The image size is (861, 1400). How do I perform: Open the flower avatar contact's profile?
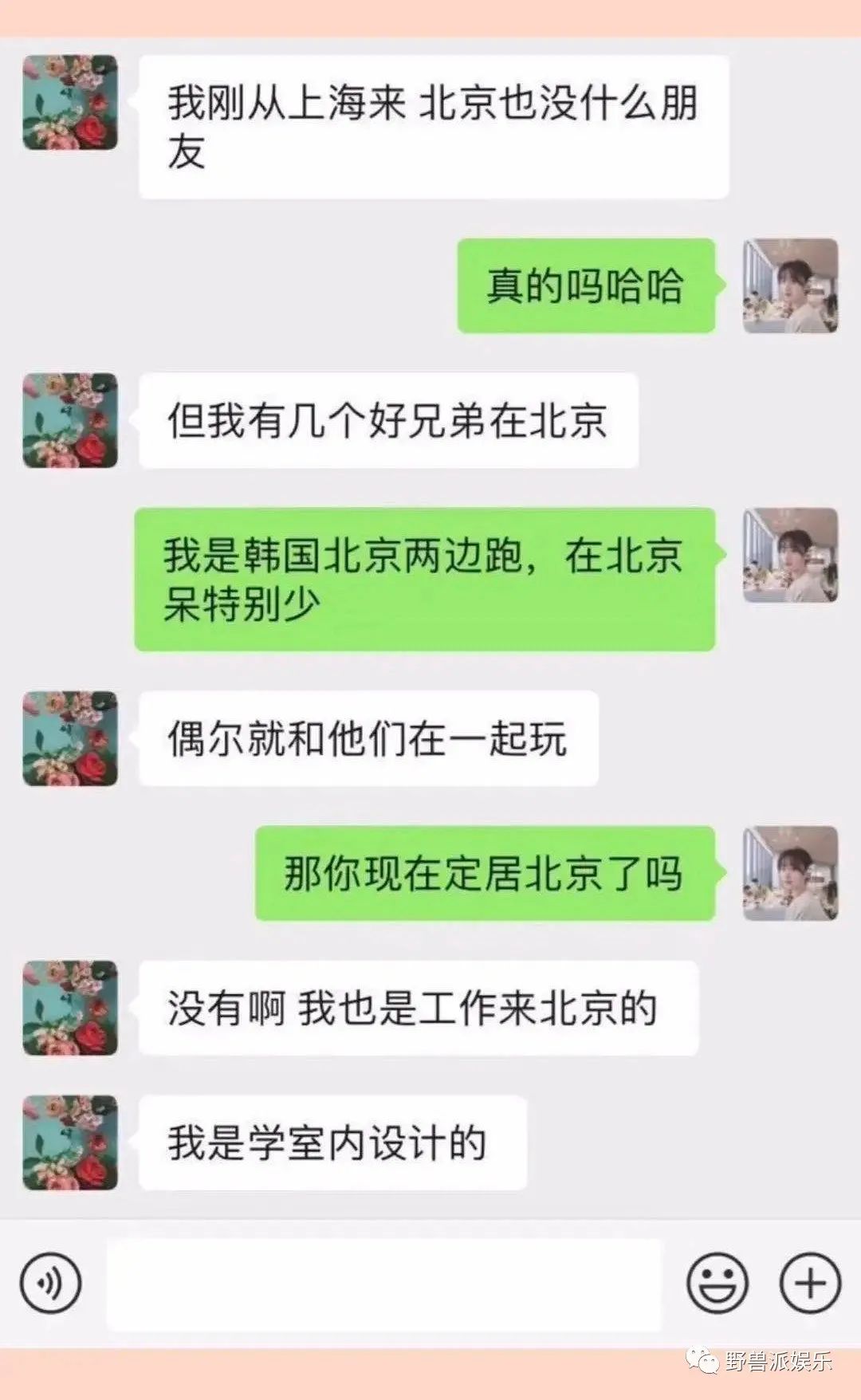pyautogui.click(x=70, y=103)
